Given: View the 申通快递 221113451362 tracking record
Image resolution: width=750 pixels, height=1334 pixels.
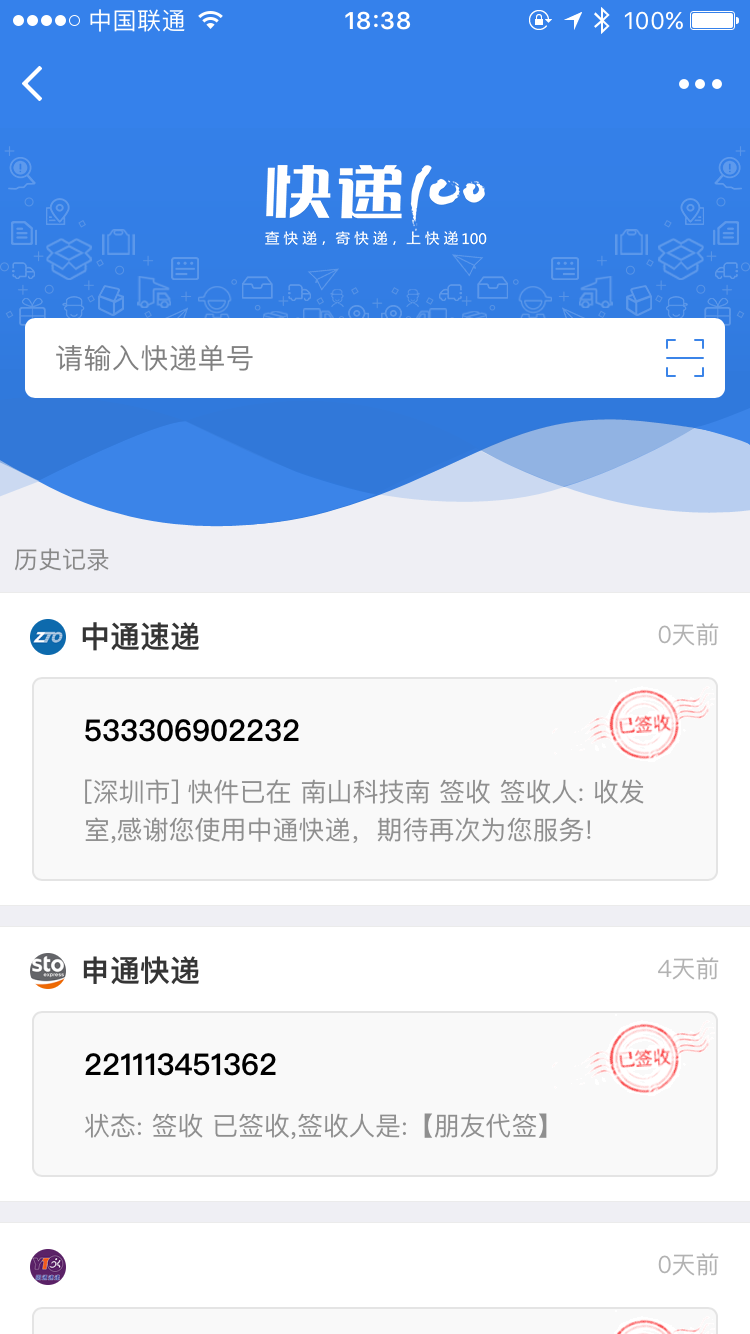Looking at the screenshot, I should (374, 1093).
